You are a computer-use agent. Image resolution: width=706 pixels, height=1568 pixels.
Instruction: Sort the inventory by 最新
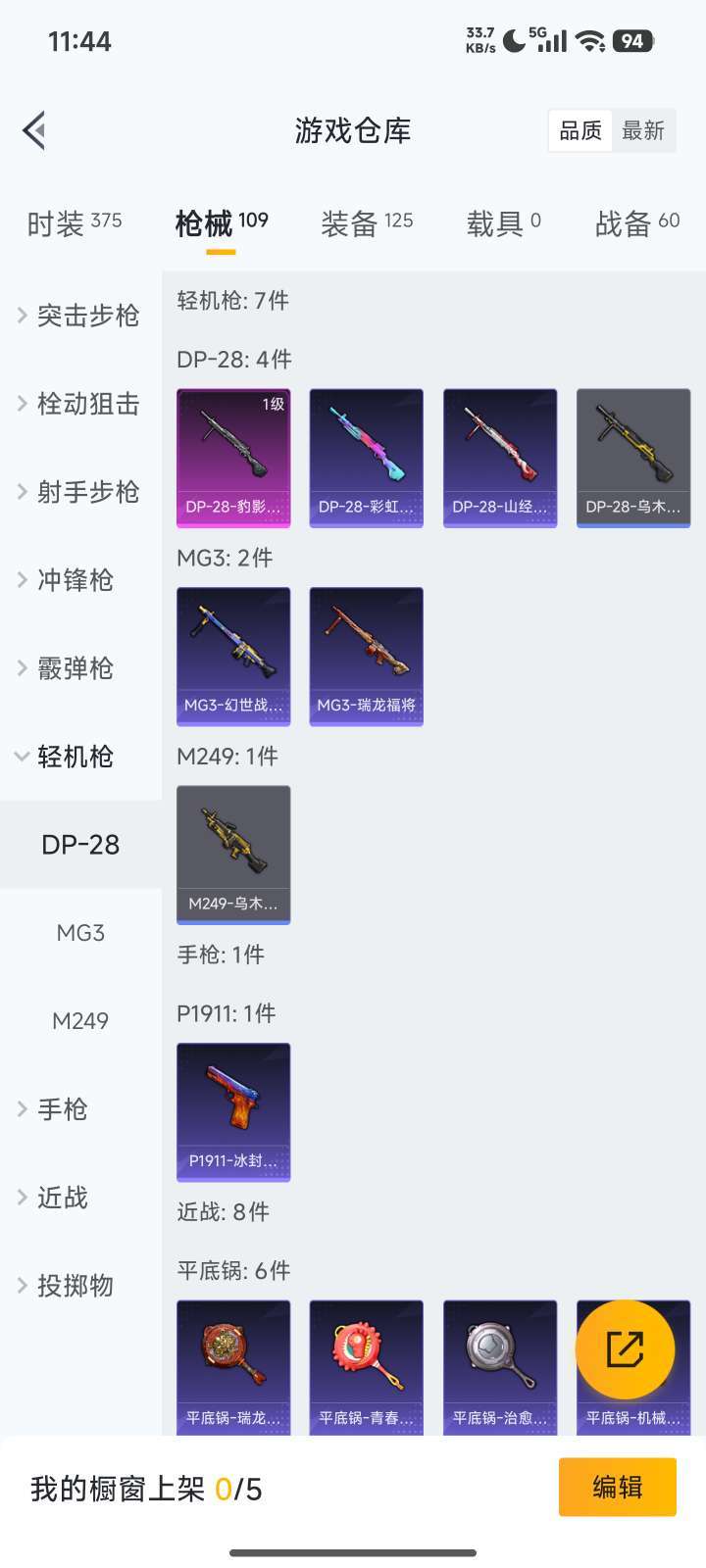coord(643,130)
